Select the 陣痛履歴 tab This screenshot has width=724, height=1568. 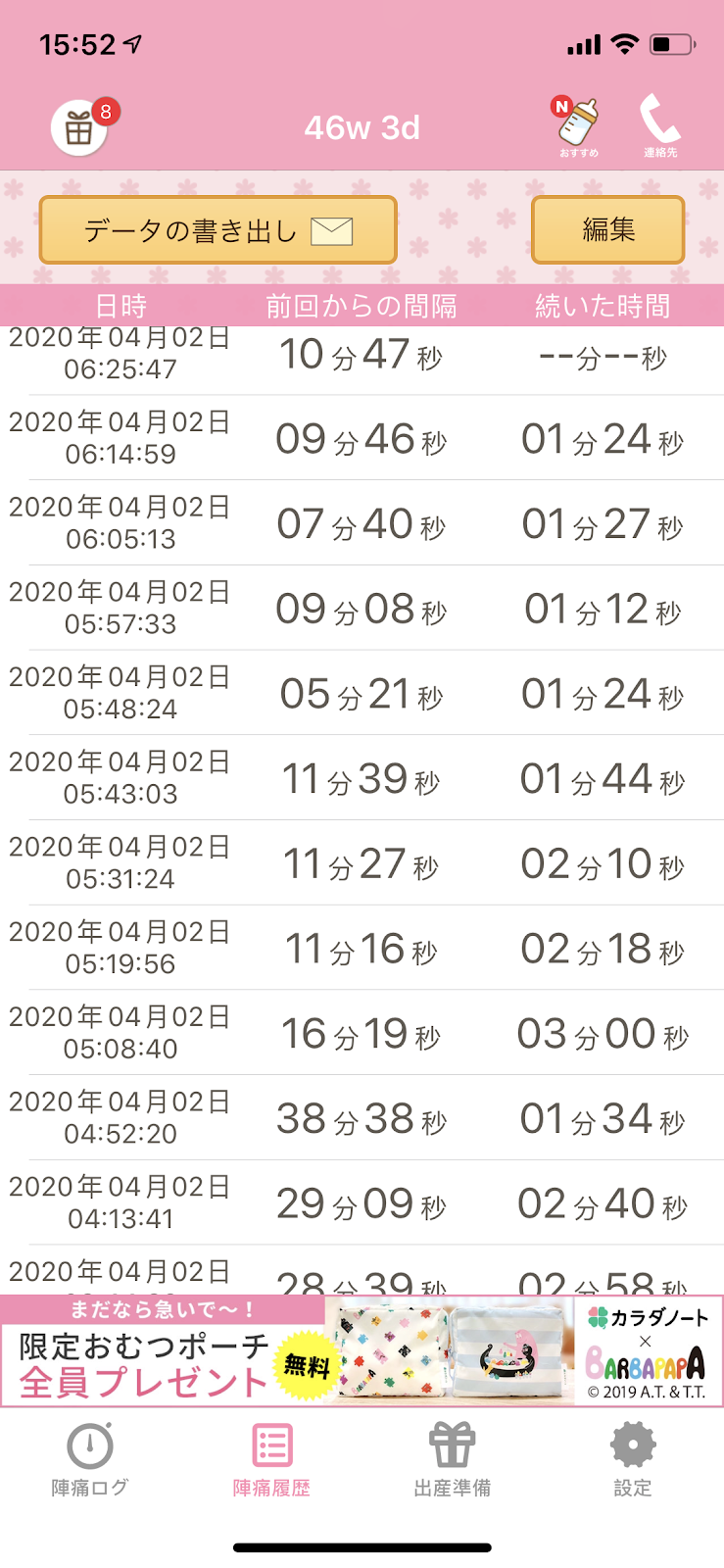click(271, 1459)
